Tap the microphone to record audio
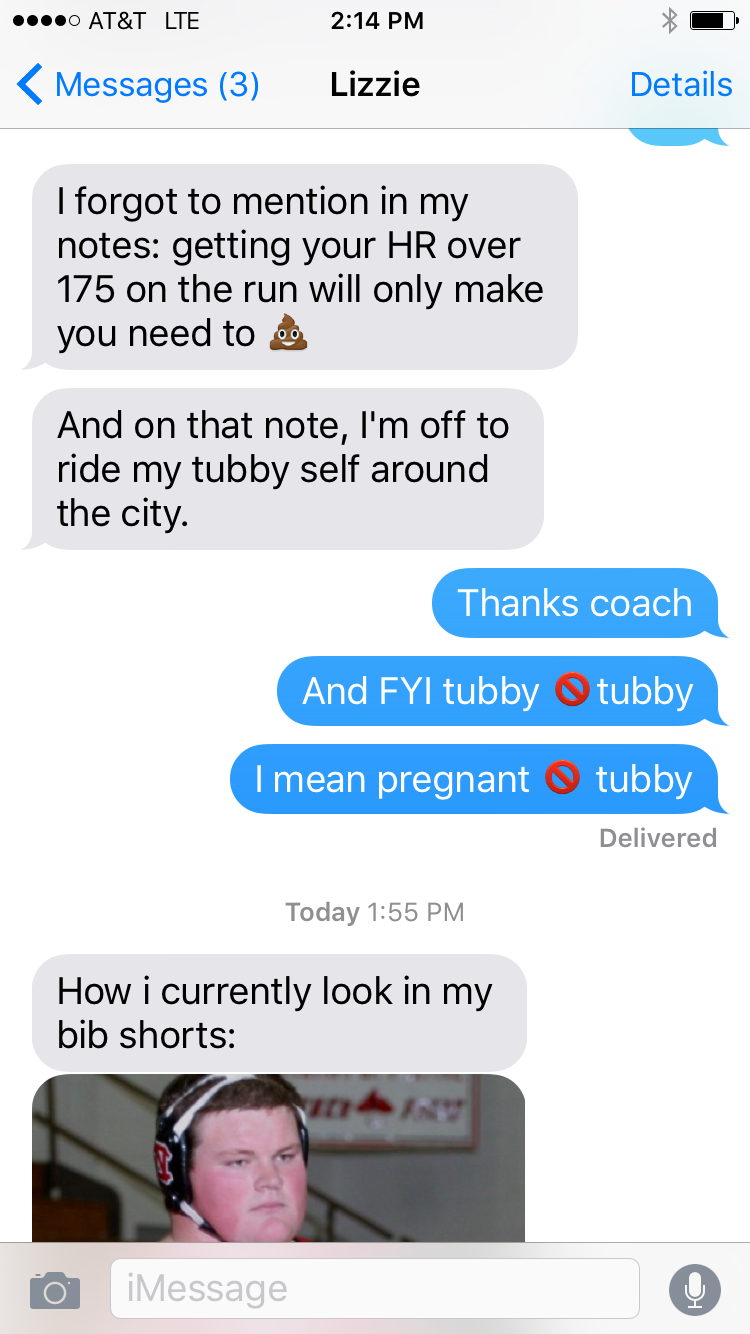 (694, 1289)
